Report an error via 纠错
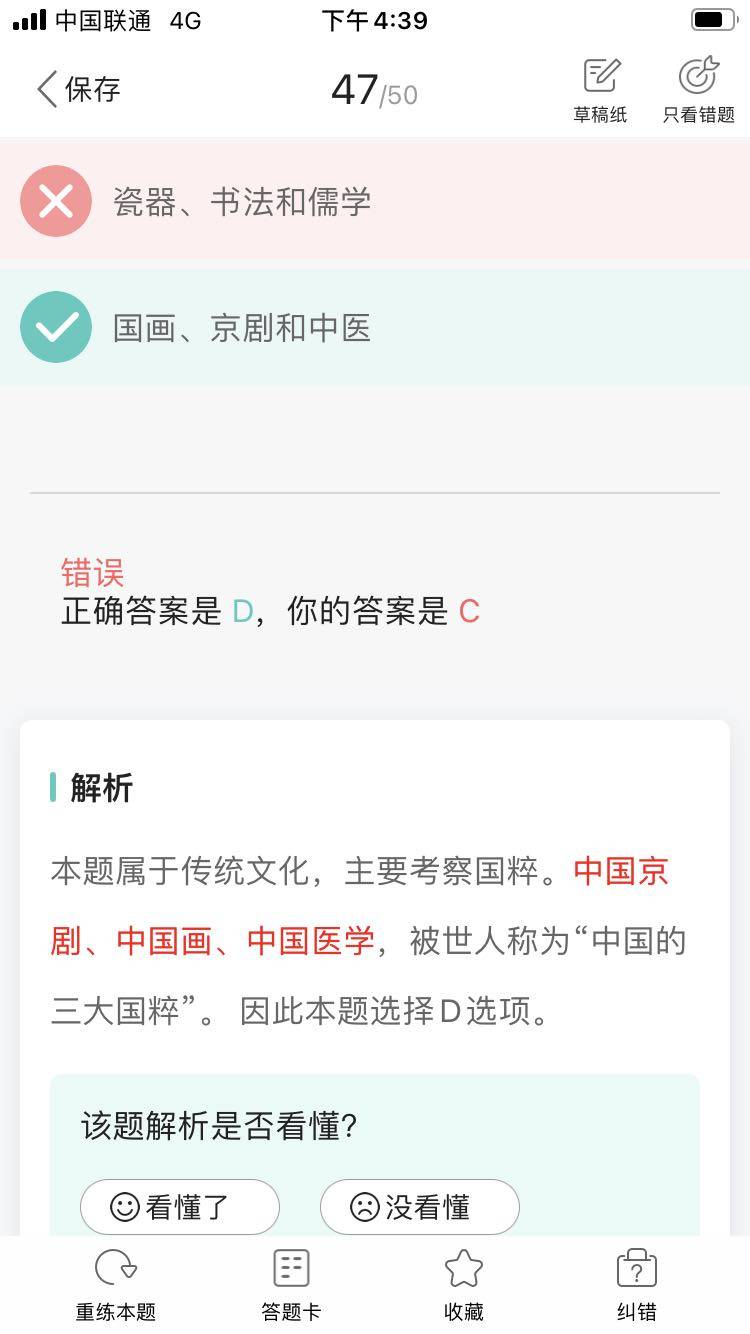Viewport: 750px width, 1334px height. [636, 1285]
